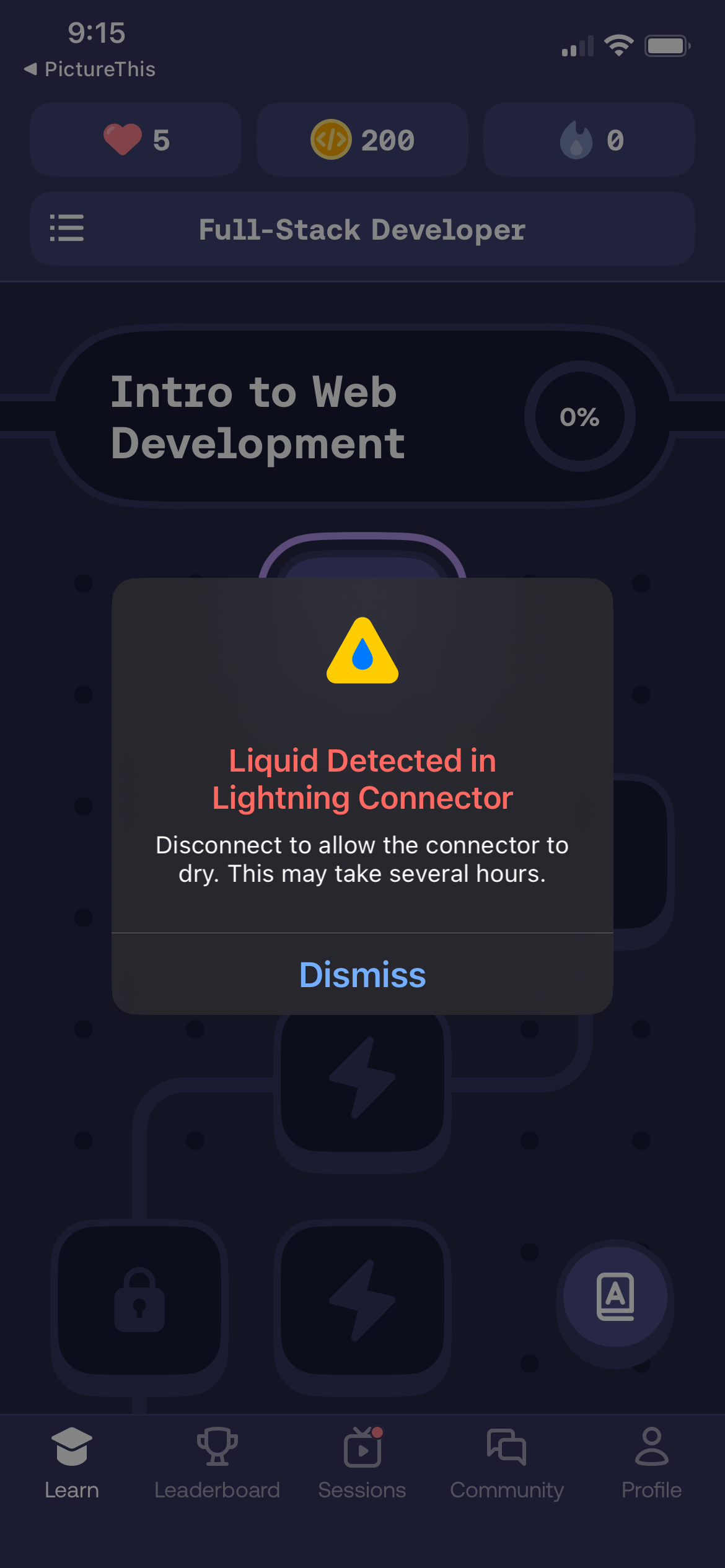Select the lower lightning practice node
This screenshot has height=1568, width=725.
click(x=362, y=1300)
